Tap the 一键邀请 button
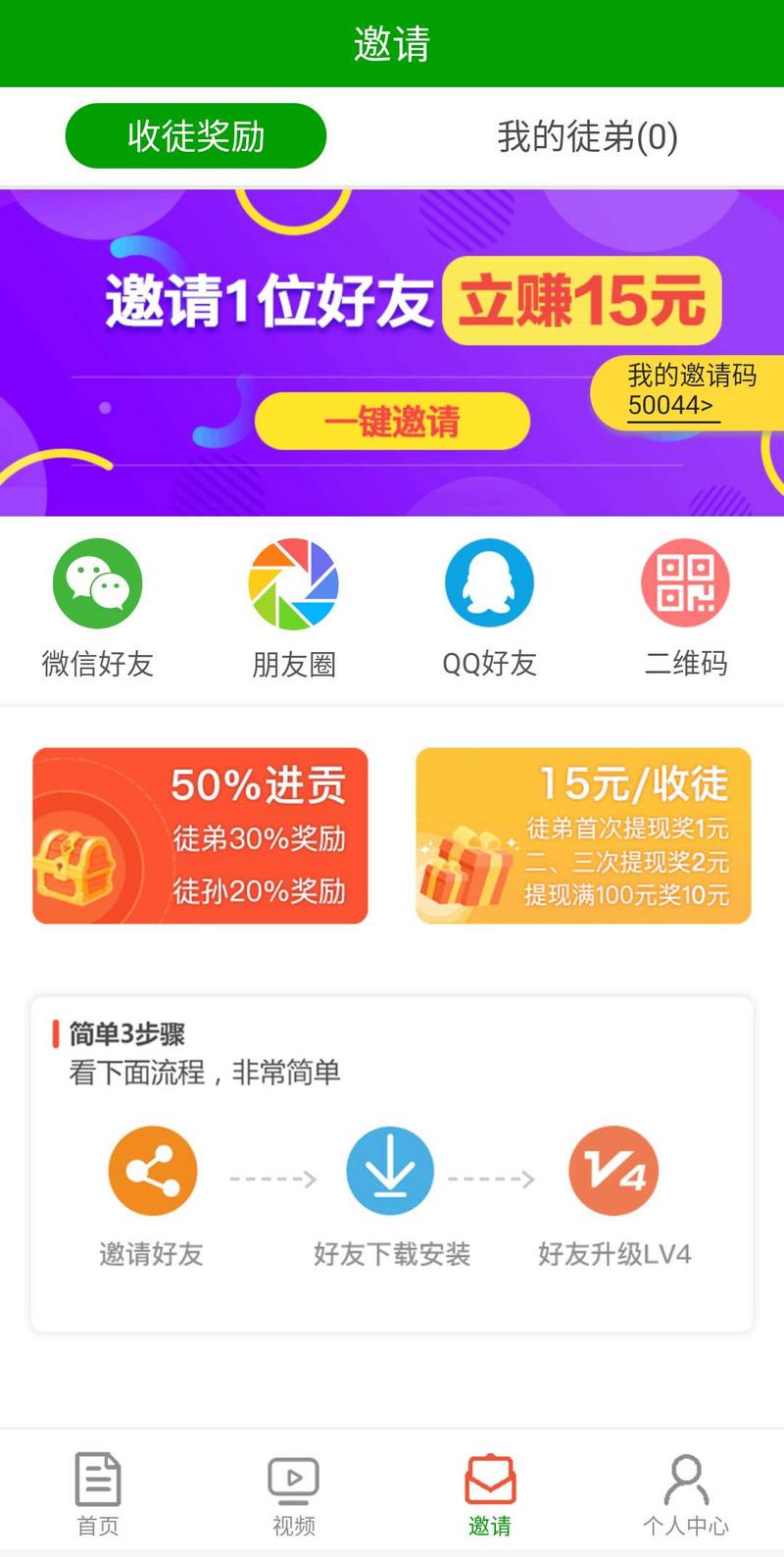The height and width of the screenshot is (1557, 784). [x=392, y=422]
